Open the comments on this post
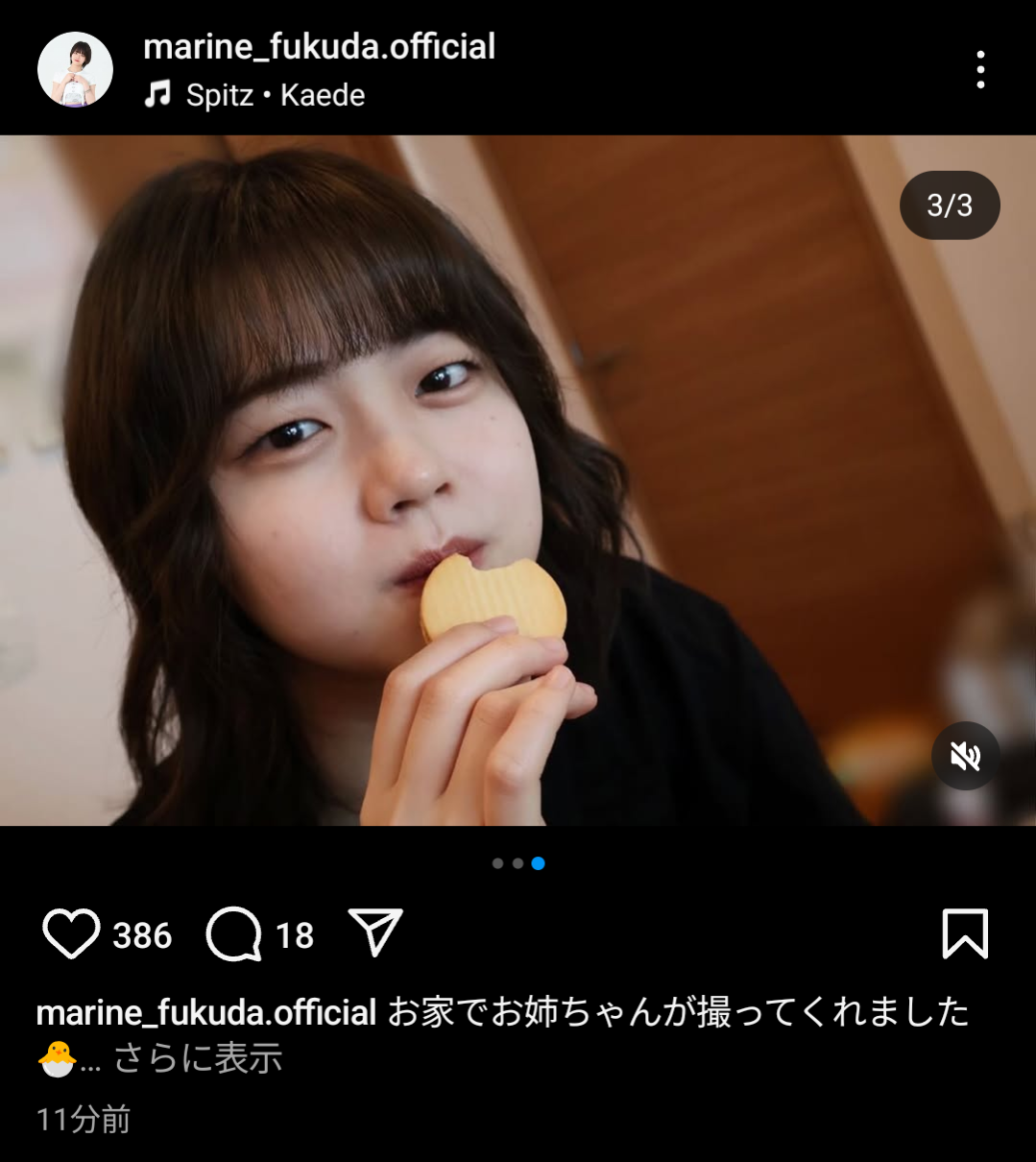 pos(233,933)
